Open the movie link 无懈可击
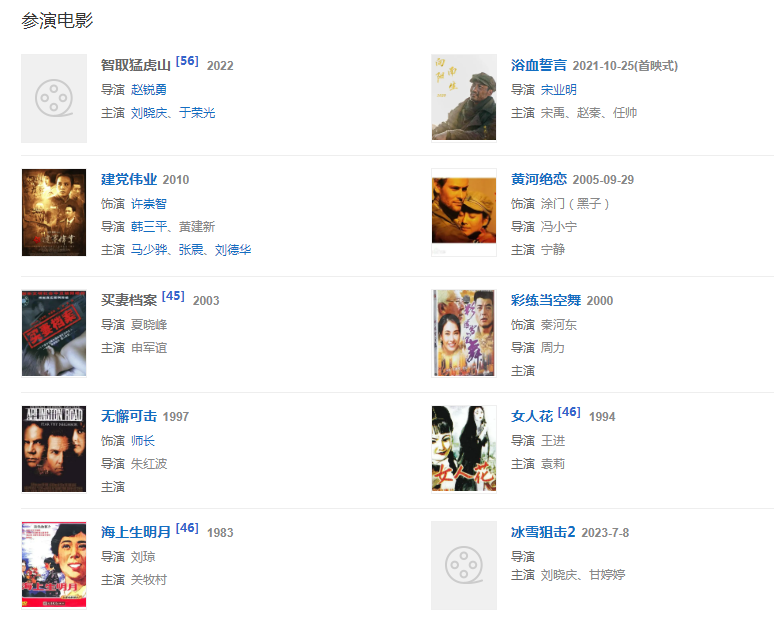This screenshot has width=774, height=622. point(129,417)
